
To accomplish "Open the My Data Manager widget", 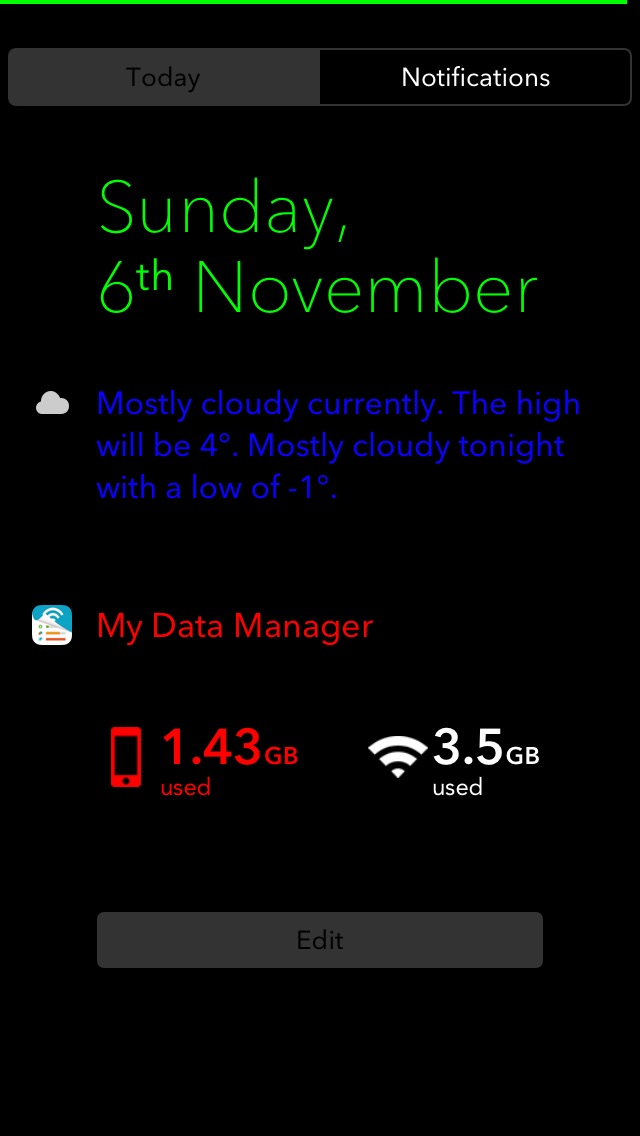I will (235, 625).
